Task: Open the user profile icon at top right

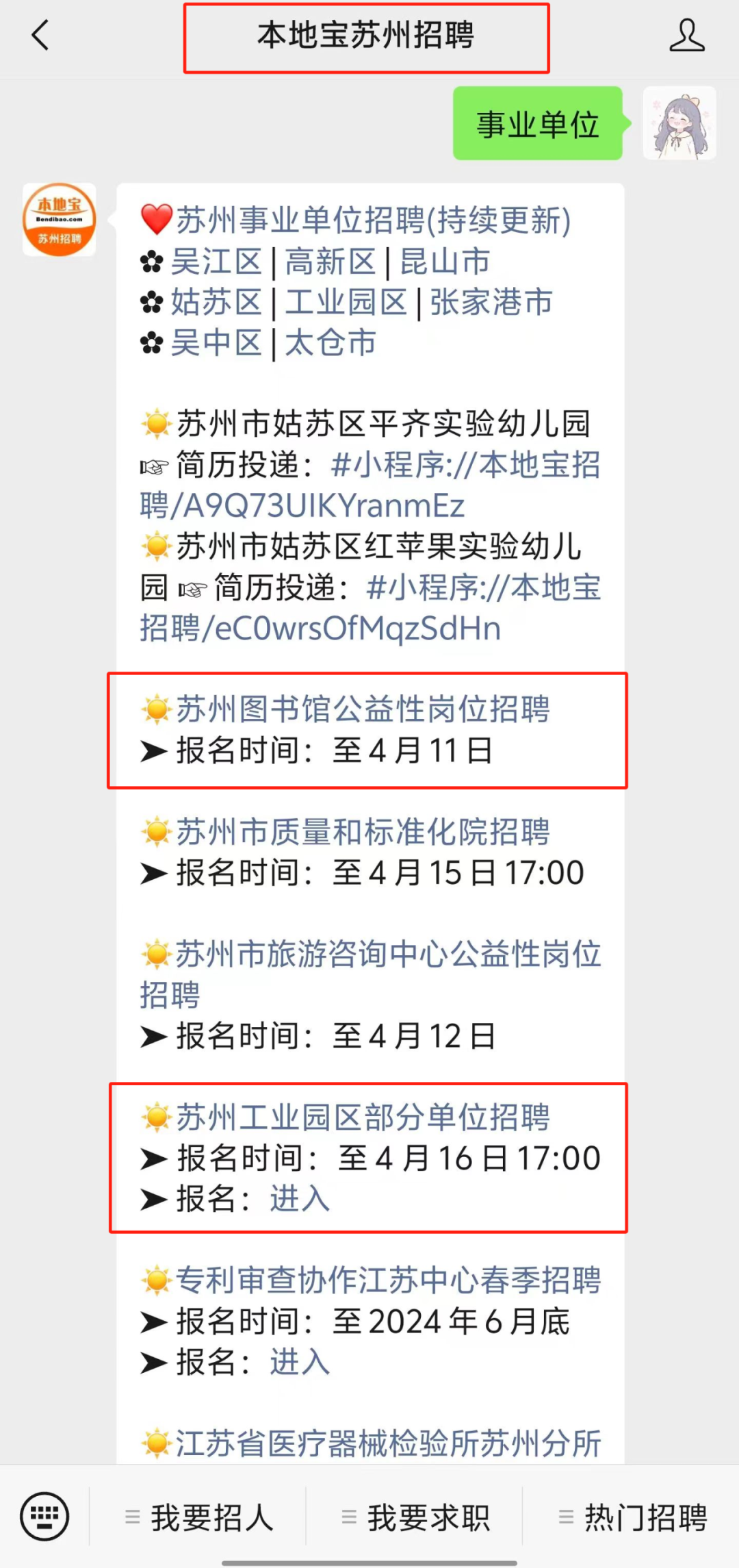Action: pyautogui.click(x=688, y=38)
